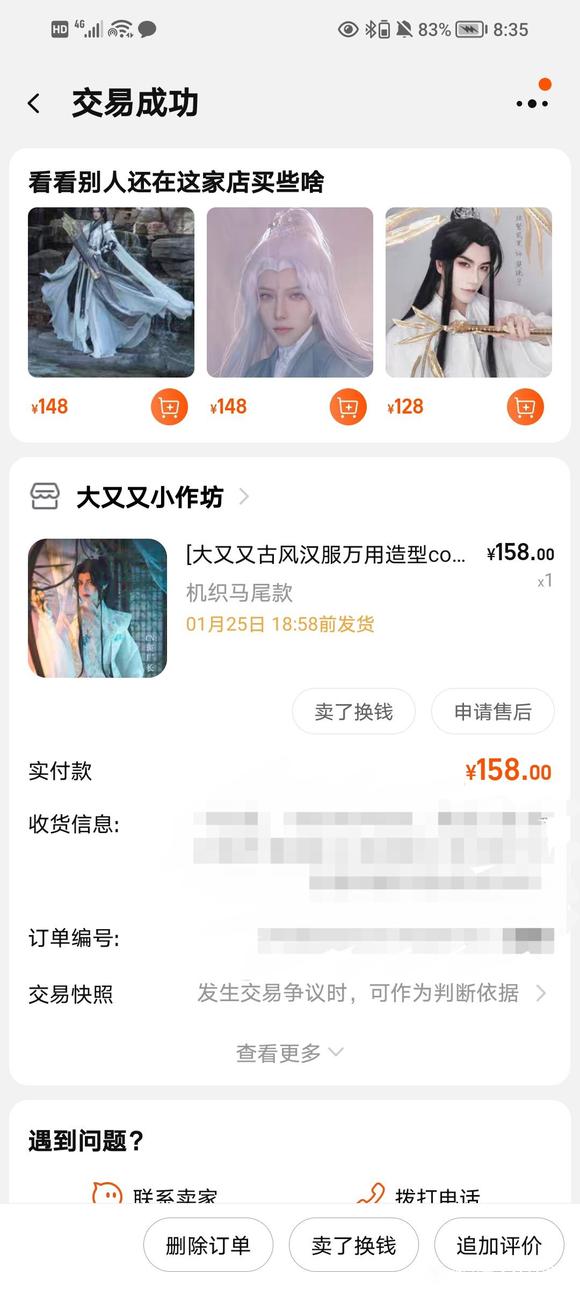Open the white-haired ¥148 product tile
This screenshot has height=1289, width=580.
[x=290, y=292]
